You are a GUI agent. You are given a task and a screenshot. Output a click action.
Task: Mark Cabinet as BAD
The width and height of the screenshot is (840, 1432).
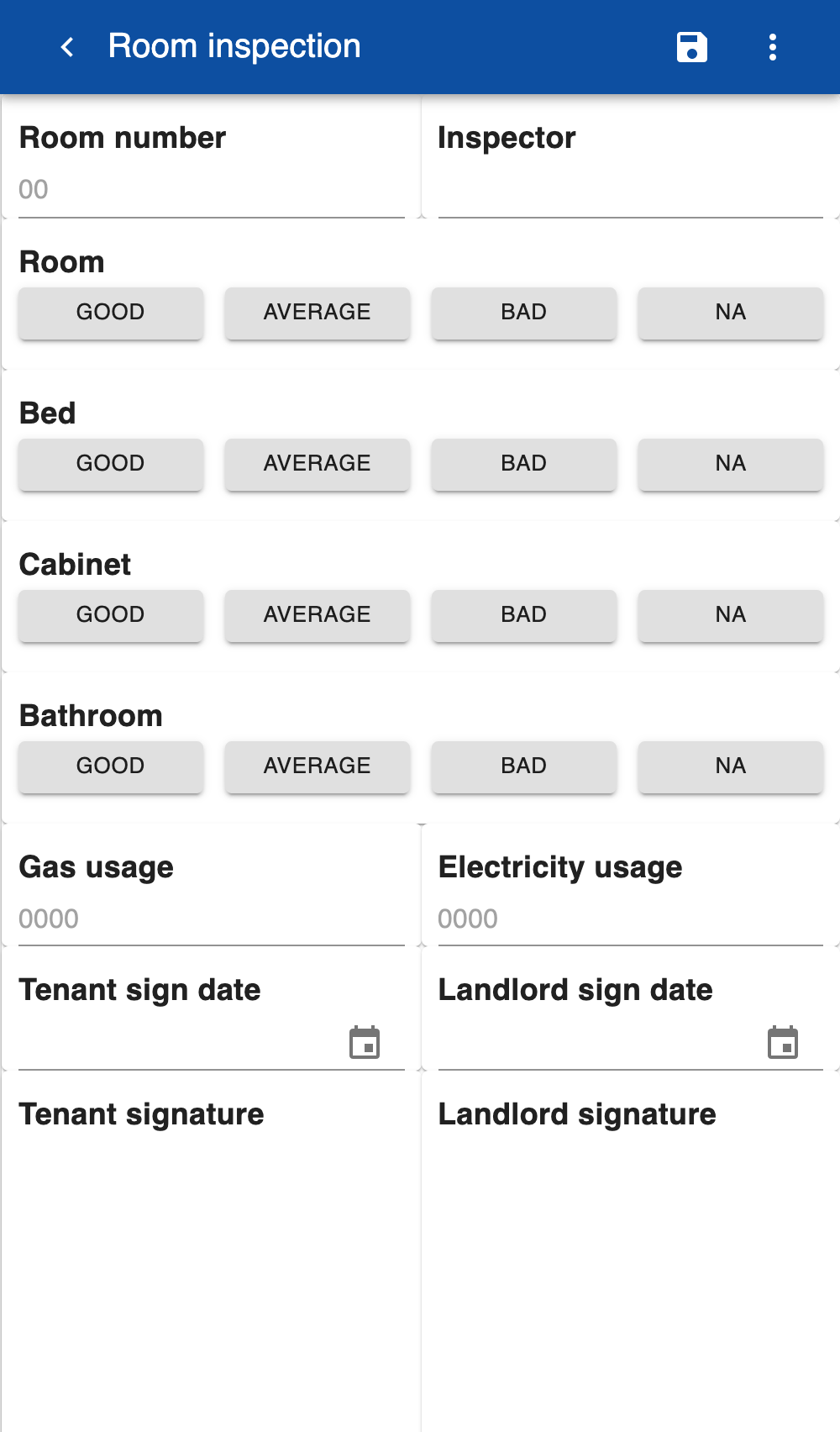coord(524,615)
